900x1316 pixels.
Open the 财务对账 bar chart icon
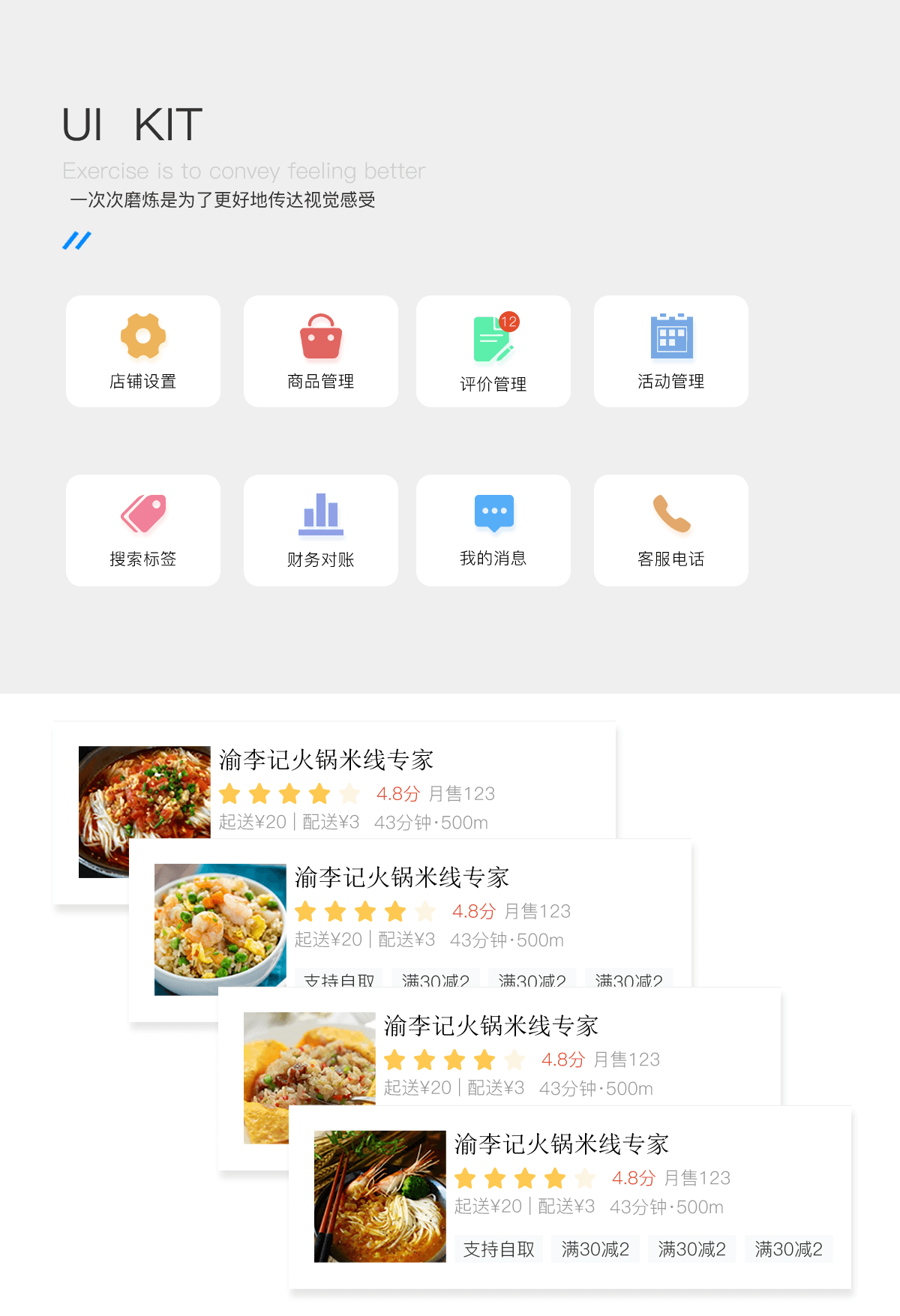(320, 514)
